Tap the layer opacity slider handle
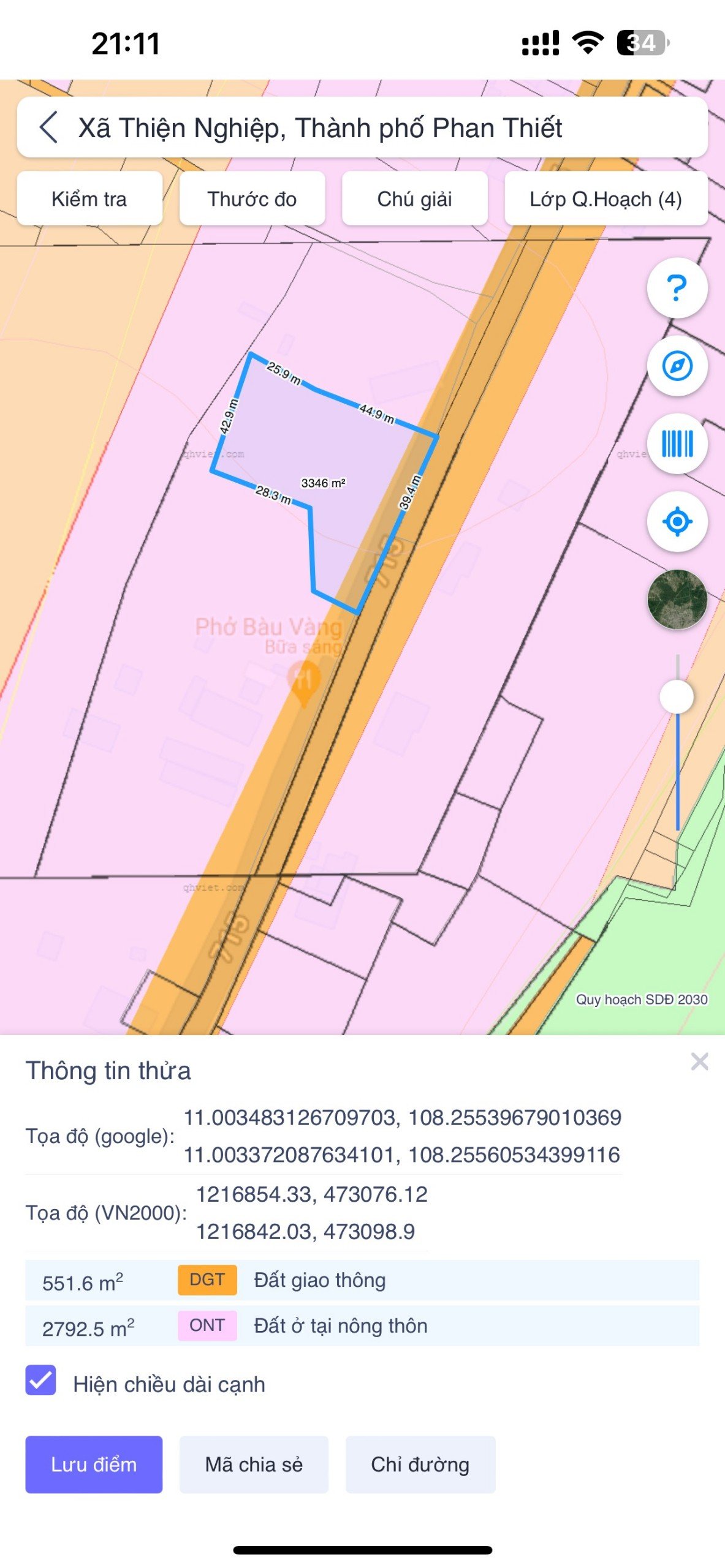 click(677, 696)
